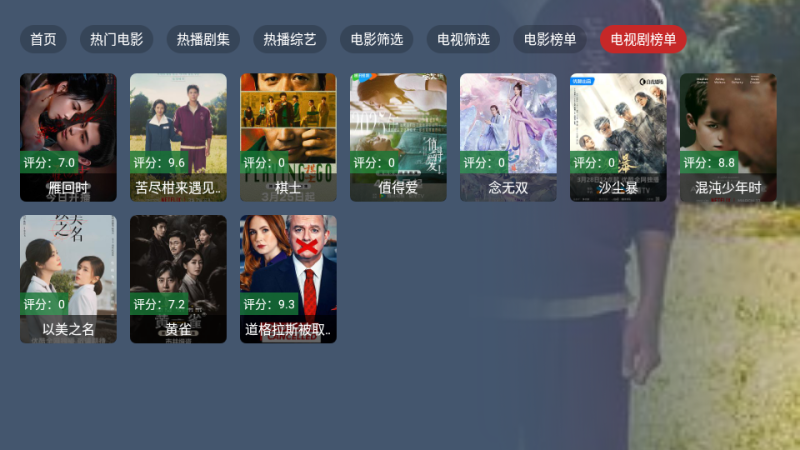Open the 热门电影 tab

click(x=116, y=40)
